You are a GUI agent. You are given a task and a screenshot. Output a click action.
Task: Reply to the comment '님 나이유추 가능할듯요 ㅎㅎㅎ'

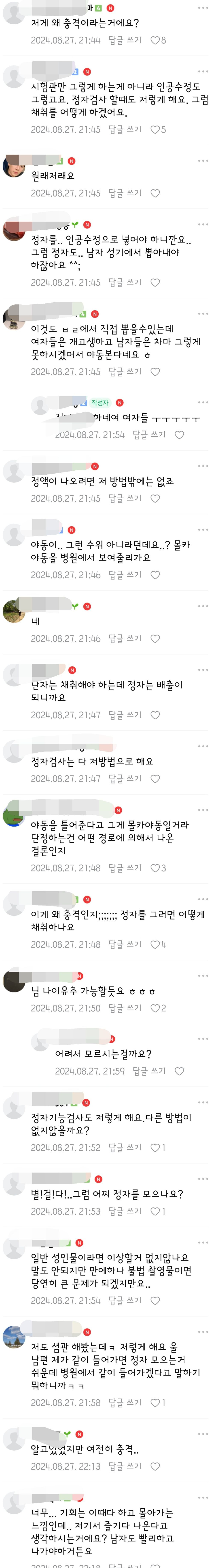coord(125,1008)
